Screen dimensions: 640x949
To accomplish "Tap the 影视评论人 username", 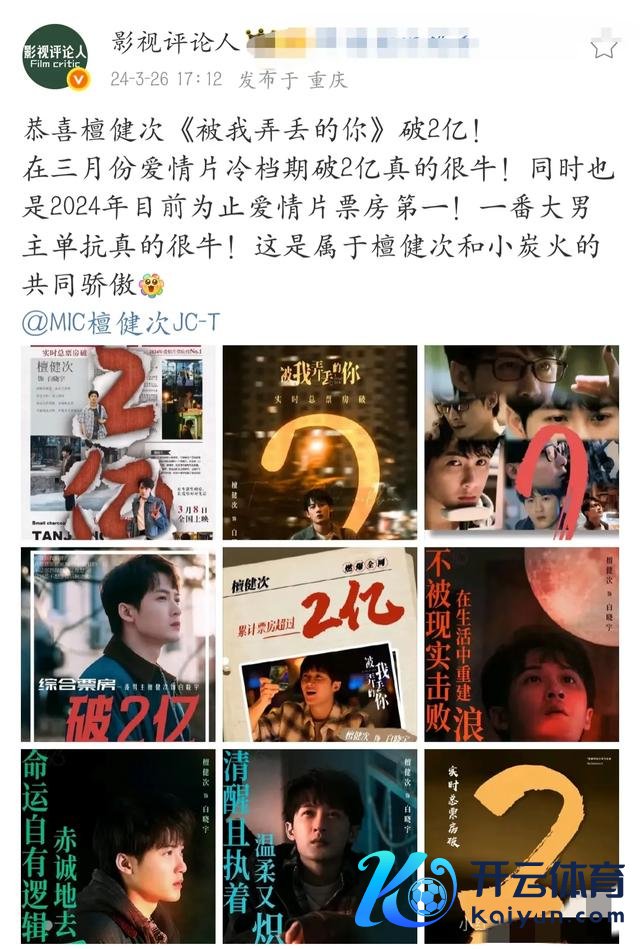I will coord(176,41).
